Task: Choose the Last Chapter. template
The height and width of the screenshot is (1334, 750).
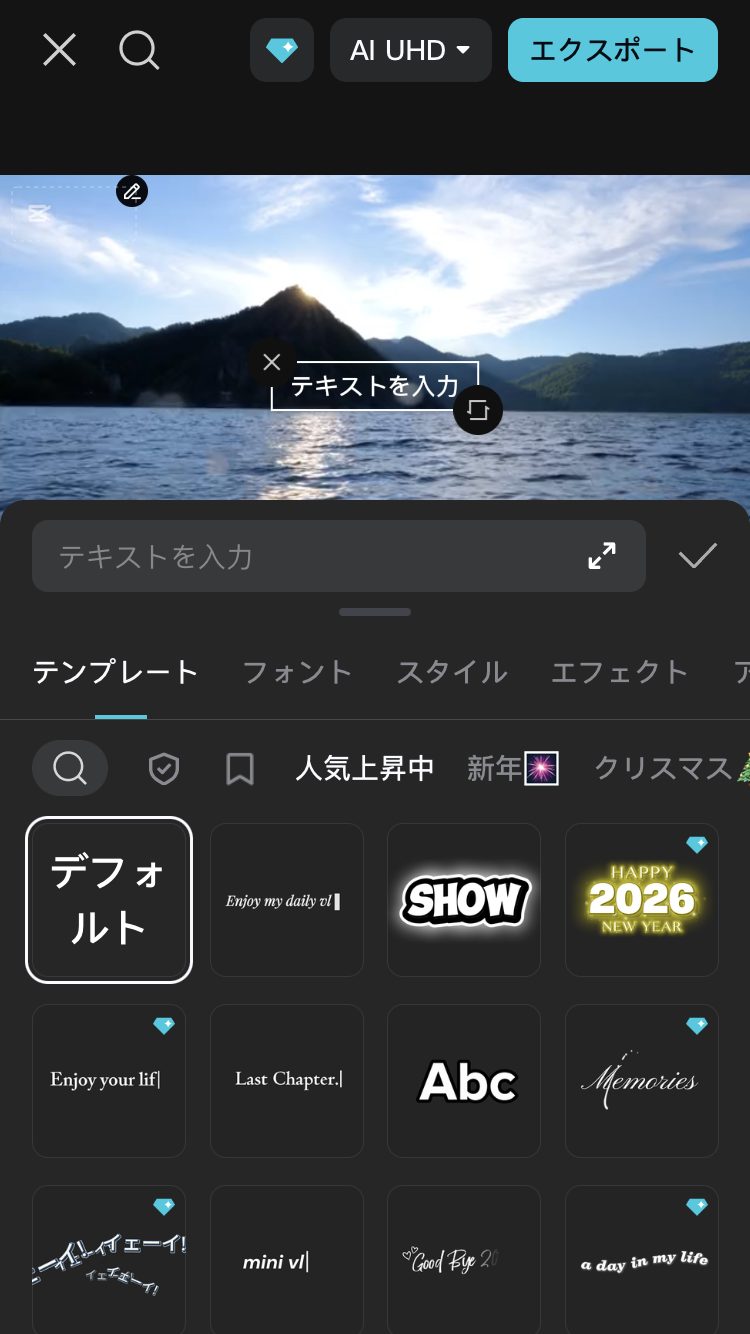Action: coord(287,1081)
